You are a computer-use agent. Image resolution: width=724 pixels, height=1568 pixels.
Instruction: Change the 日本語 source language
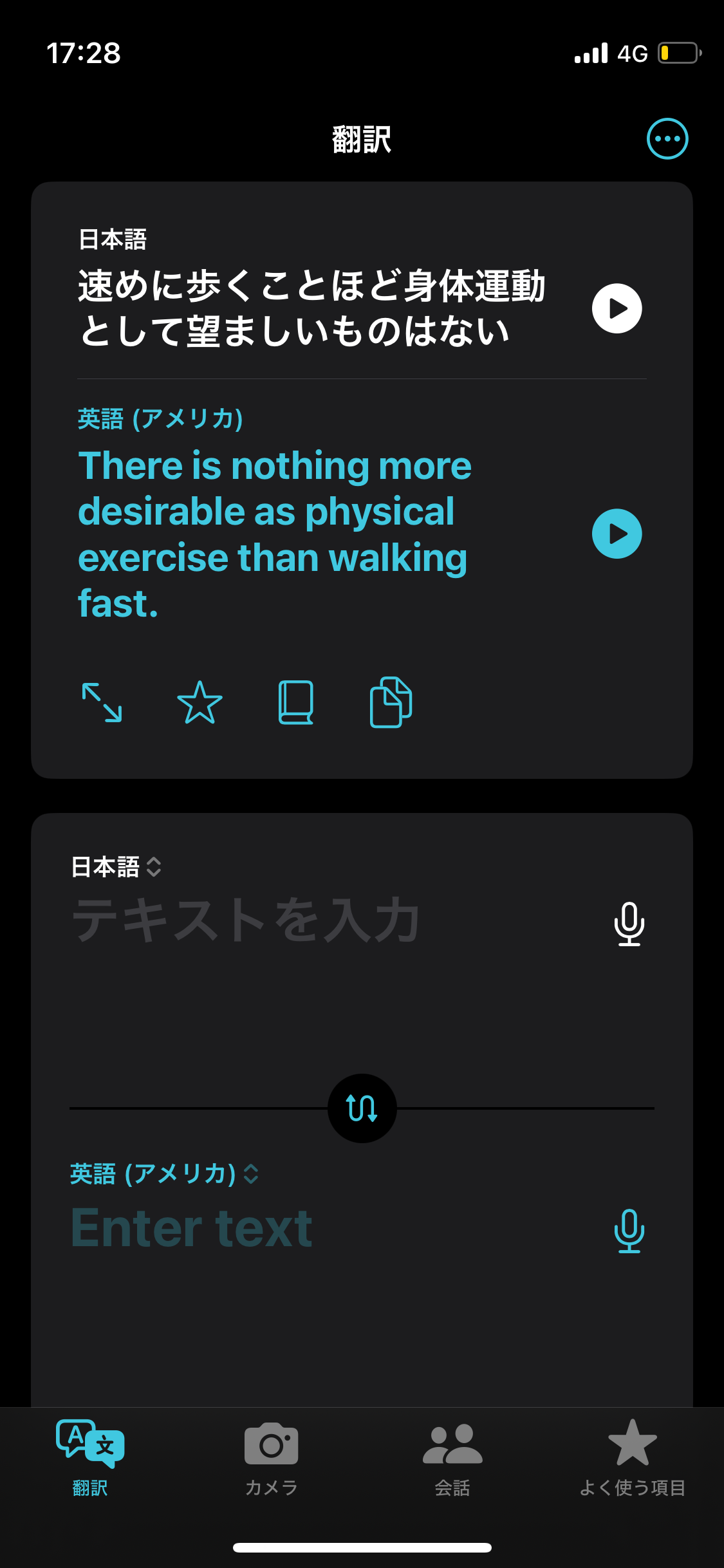point(116,867)
